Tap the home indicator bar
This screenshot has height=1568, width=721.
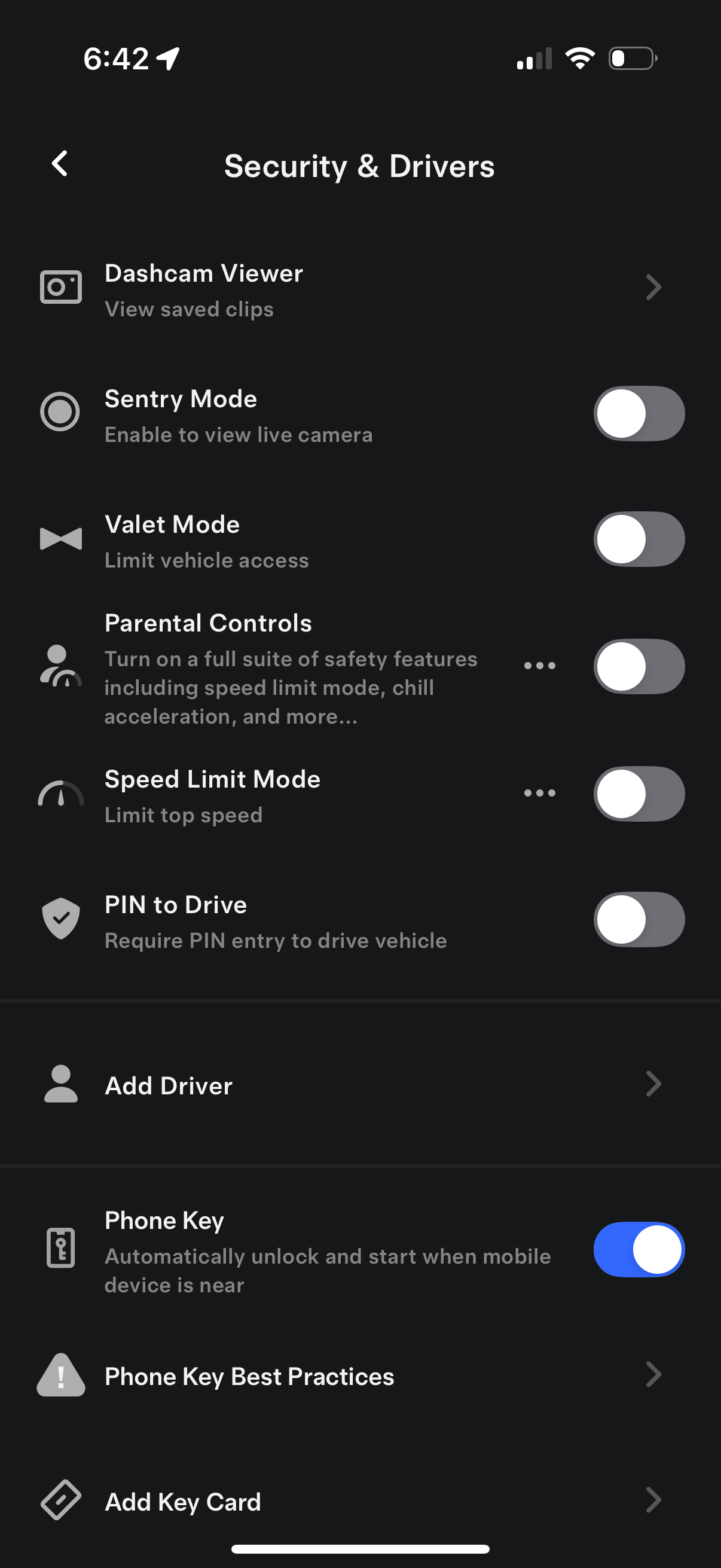tap(360, 1547)
